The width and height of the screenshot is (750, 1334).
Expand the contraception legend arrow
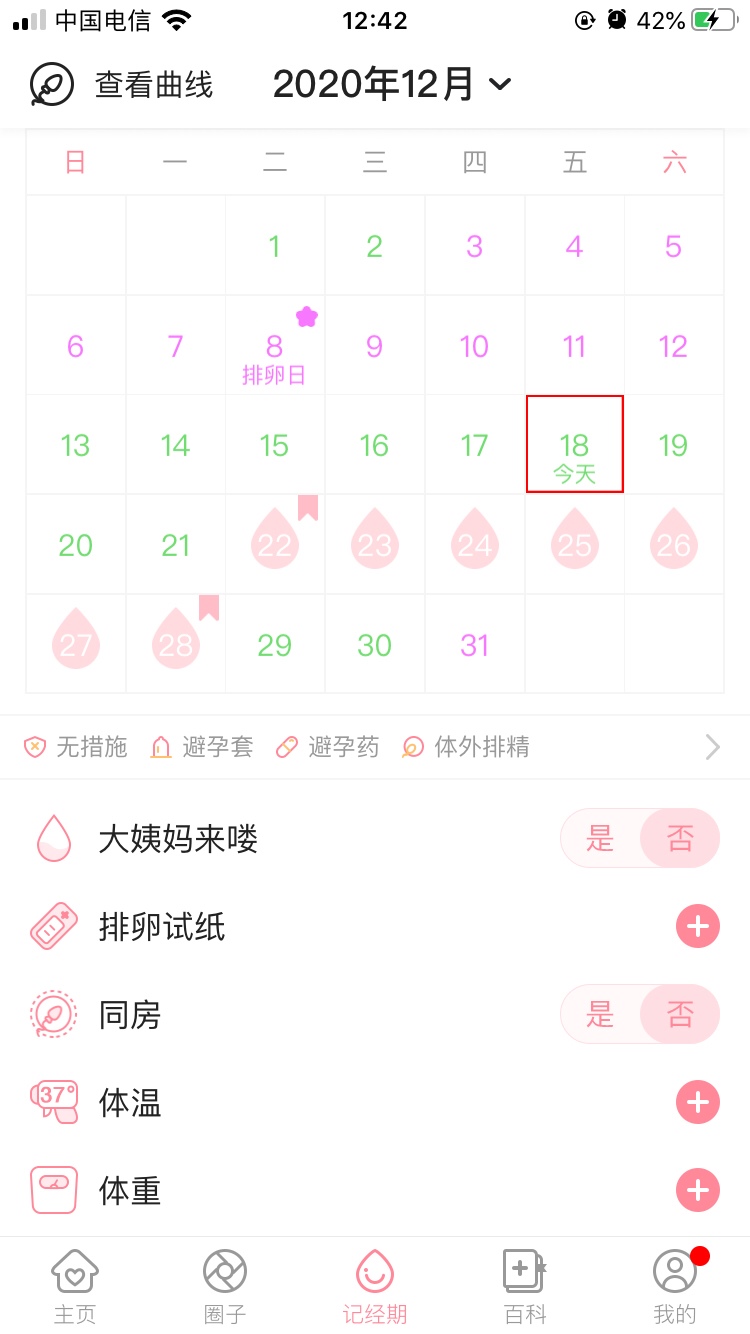coord(712,747)
